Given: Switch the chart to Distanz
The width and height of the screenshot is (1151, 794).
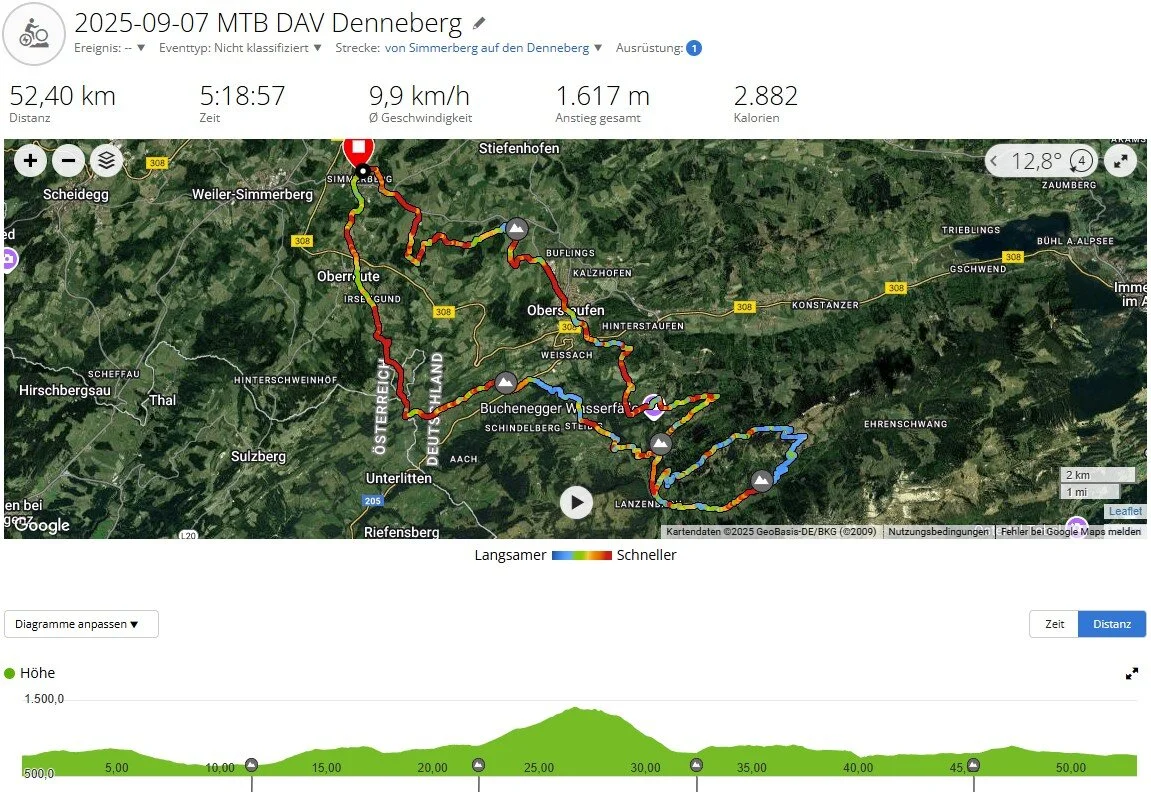Looking at the screenshot, I should 1112,624.
